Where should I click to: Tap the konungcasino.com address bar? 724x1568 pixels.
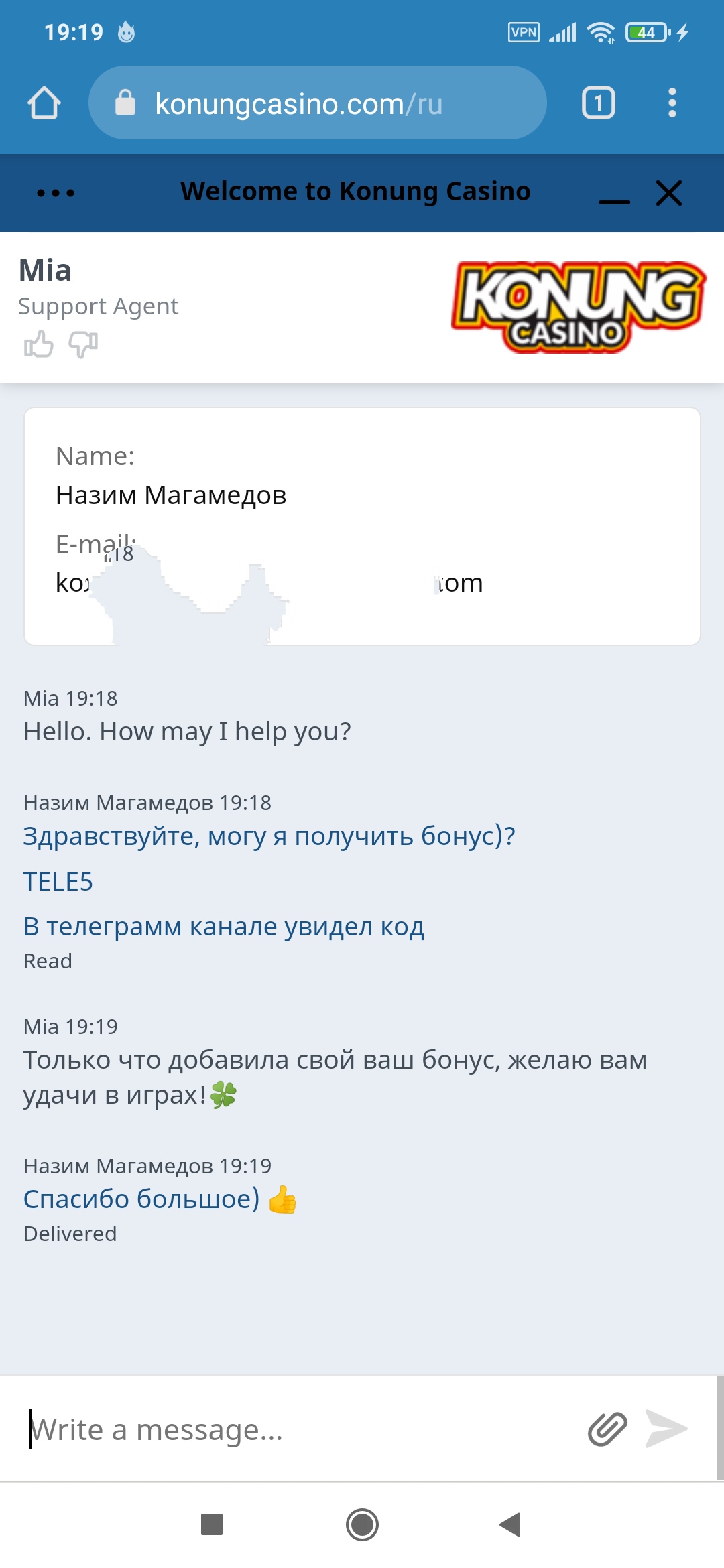tap(316, 103)
